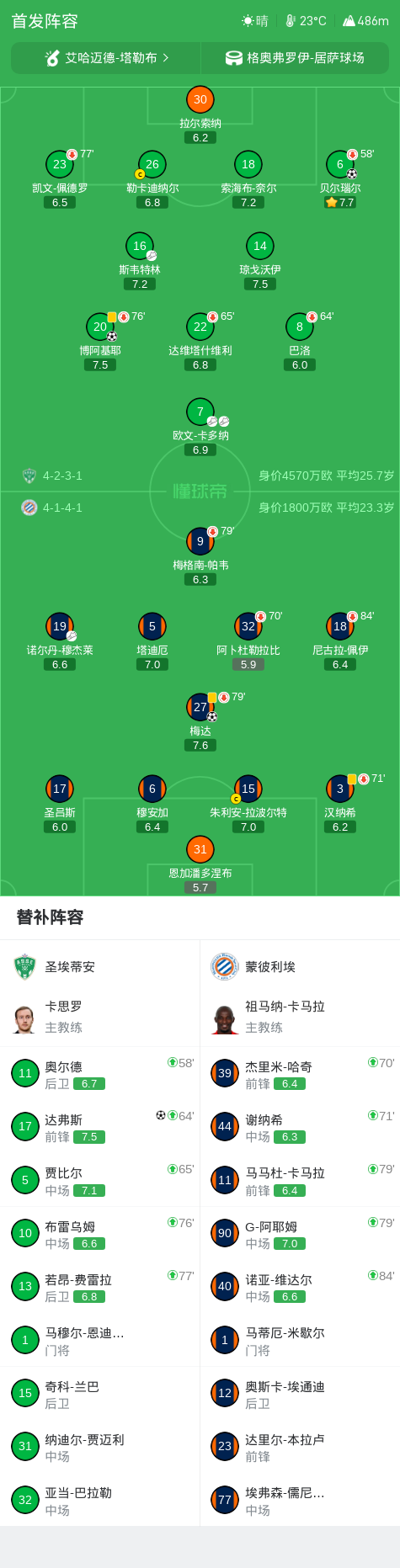The image size is (400, 1568).
Task: View bench goalkeeper 马蒂厄-米歇尔
Action: pos(300,1340)
